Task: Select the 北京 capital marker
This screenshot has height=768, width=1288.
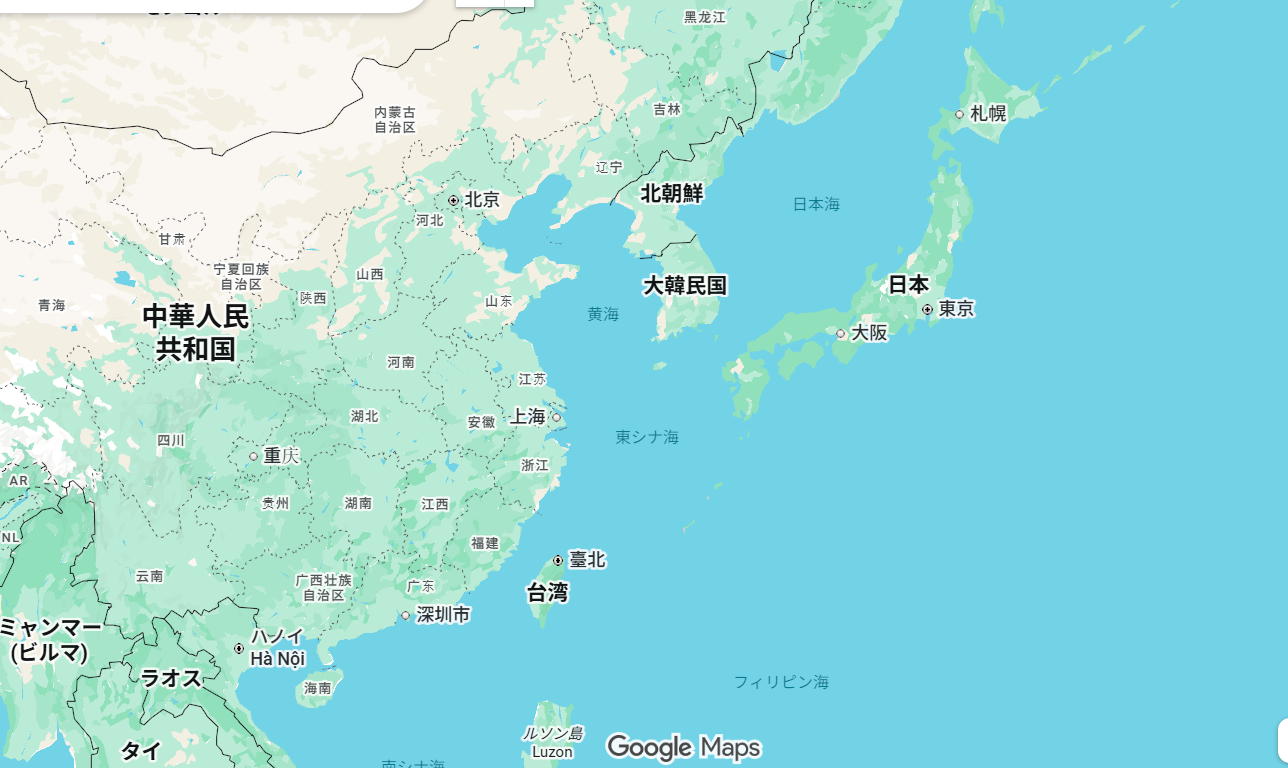Action: point(453,200)
